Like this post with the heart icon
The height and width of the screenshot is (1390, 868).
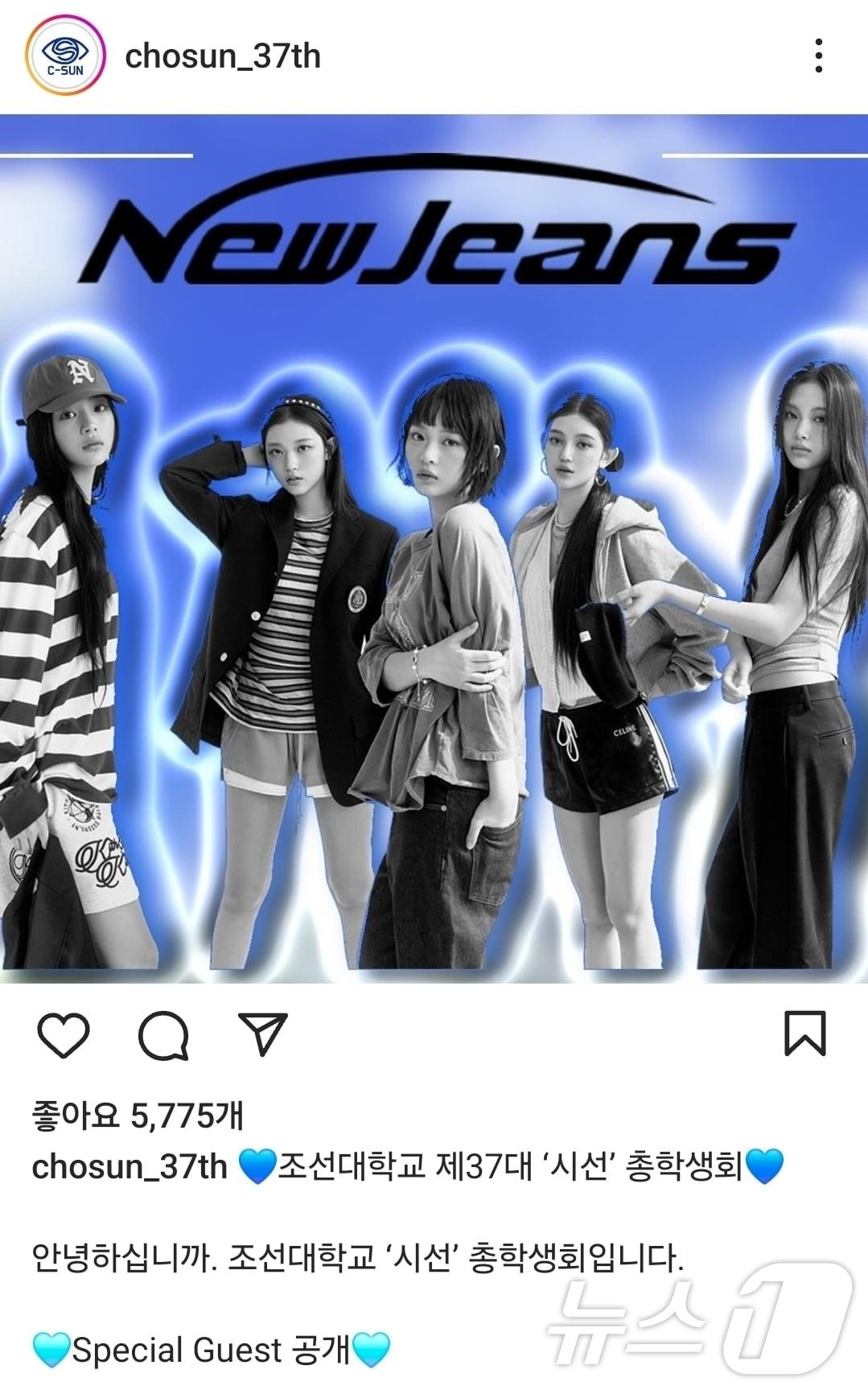point(64,1034)
